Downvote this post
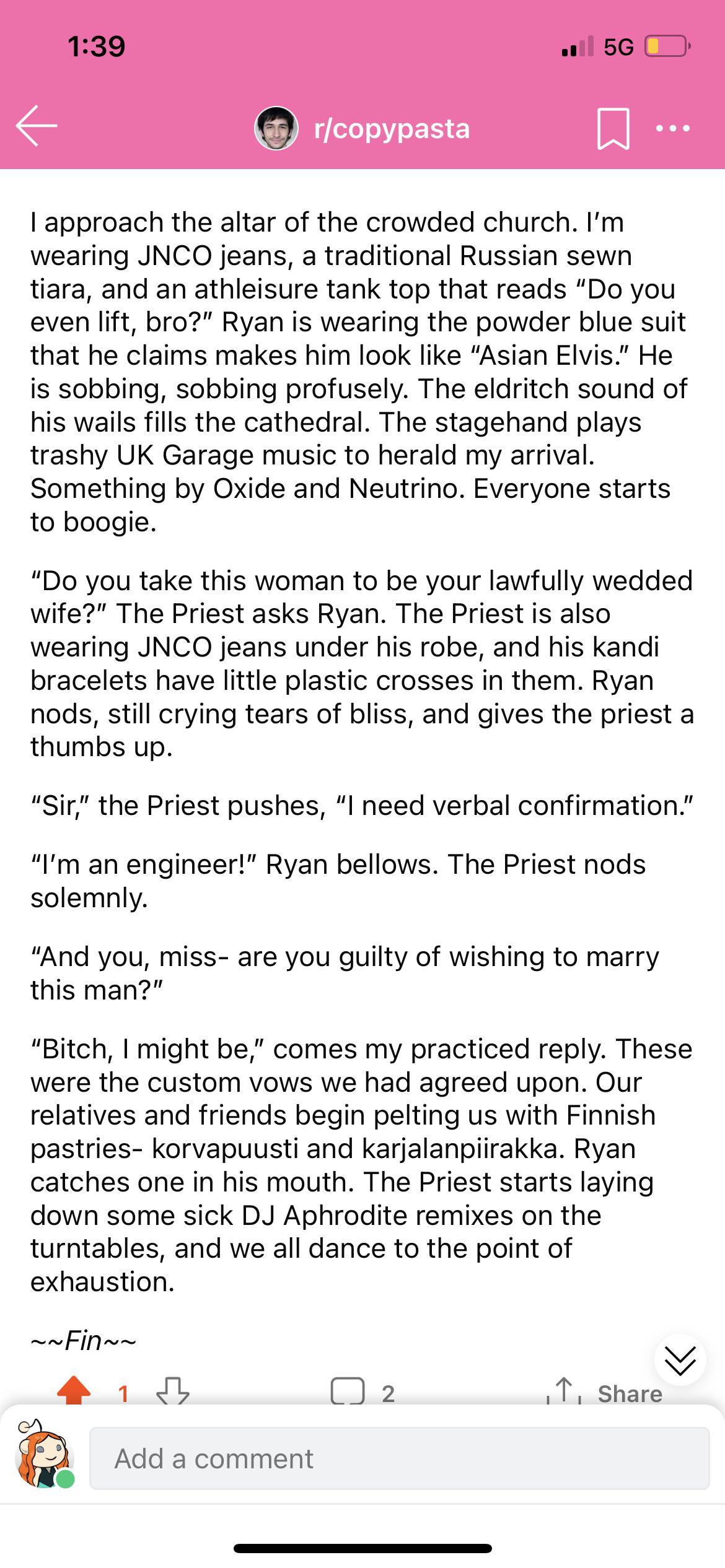 point(172,1391)
